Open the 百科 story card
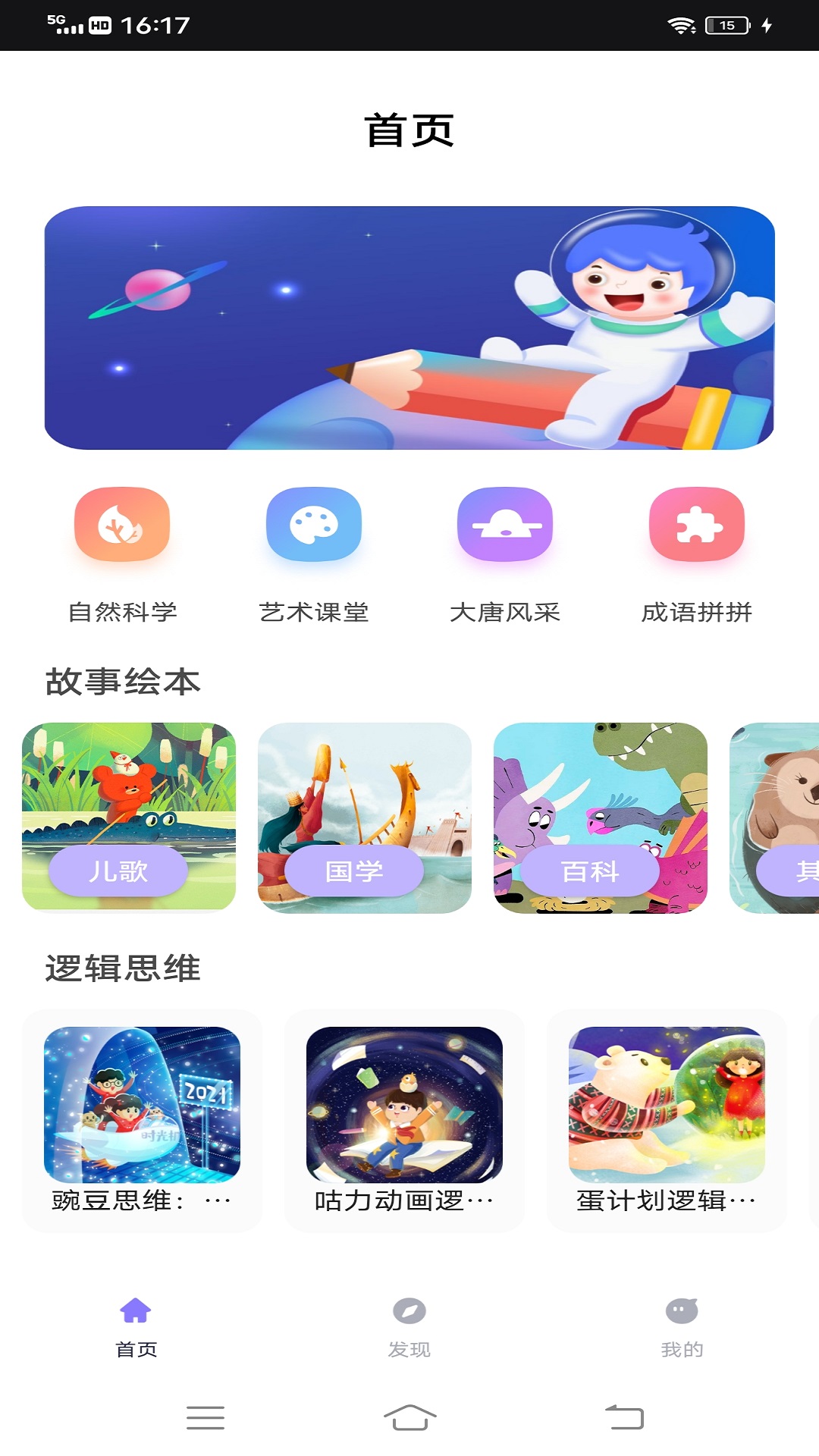Viewport: 819px width, 1456px height. point(601,817)
